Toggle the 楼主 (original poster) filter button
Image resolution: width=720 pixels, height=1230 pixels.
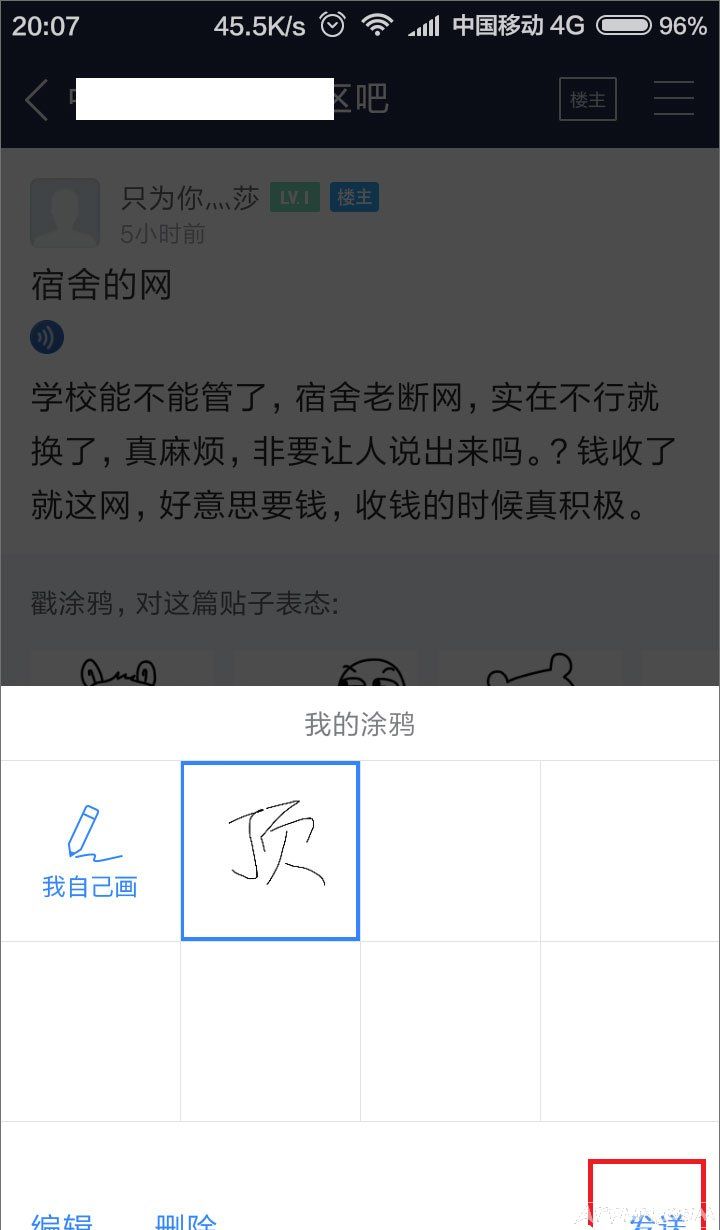coord(587,99)
